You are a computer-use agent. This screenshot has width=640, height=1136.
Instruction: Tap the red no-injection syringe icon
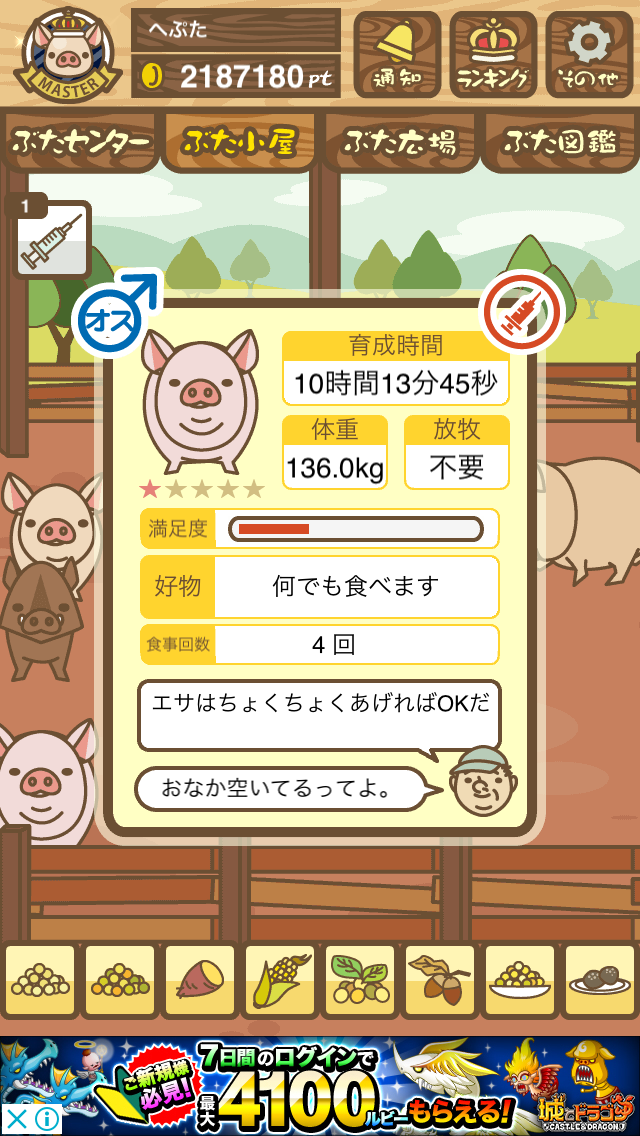[x=523, y=311]
